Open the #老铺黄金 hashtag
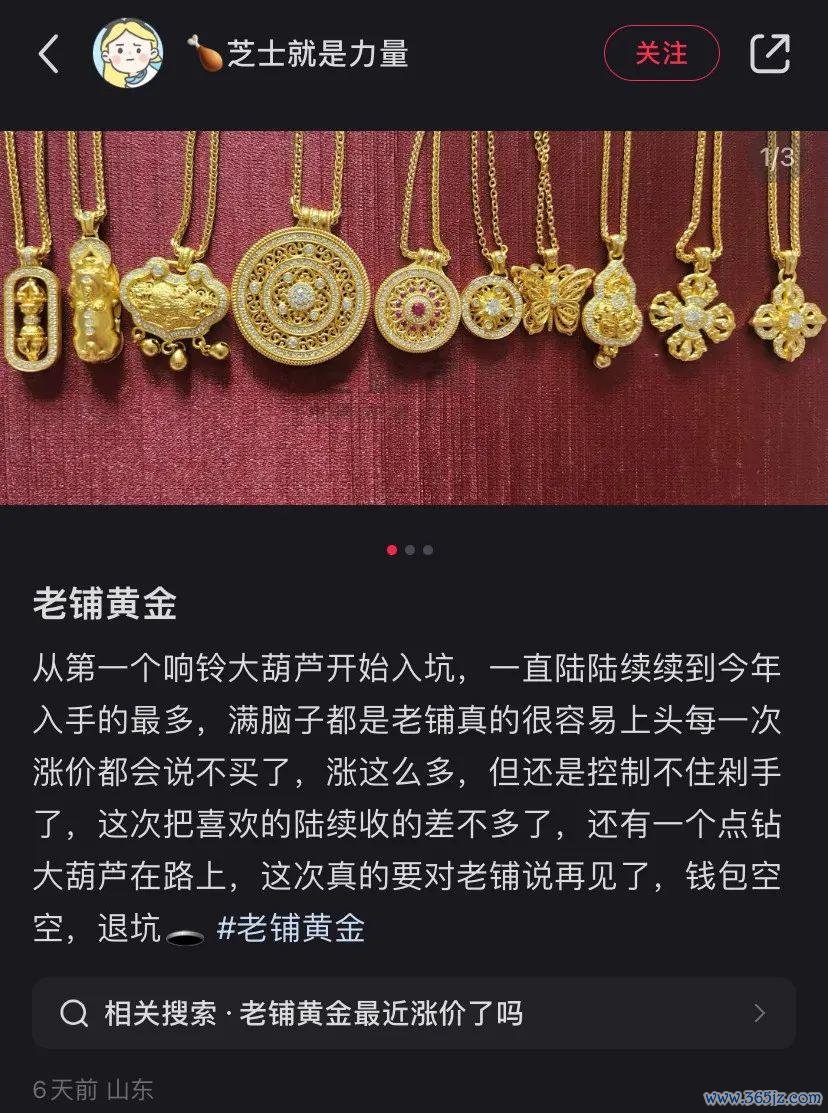The width and height of the screenshot is (828, 1113). tap(291, 928)
